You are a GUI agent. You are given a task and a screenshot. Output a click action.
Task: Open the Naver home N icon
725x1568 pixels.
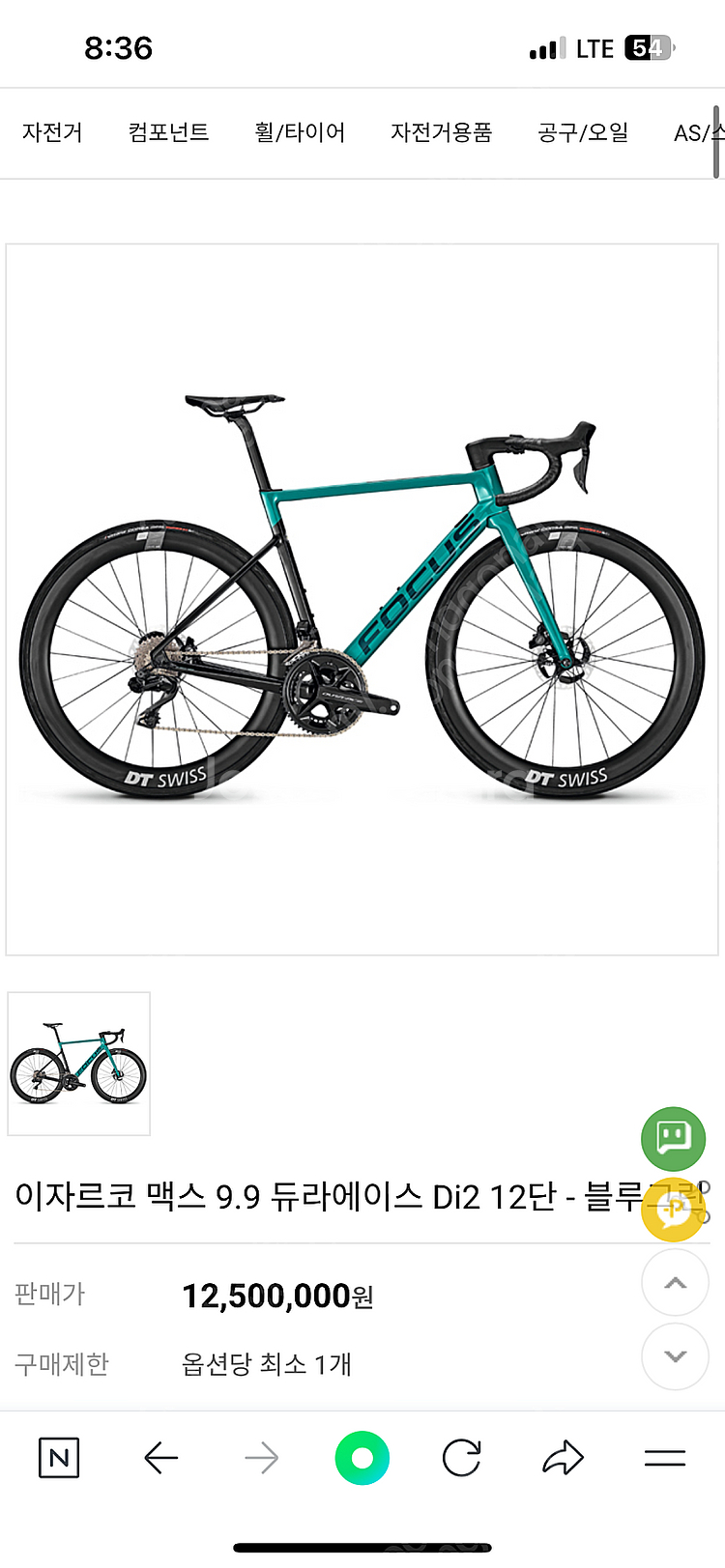click(x=59, y=1457)
